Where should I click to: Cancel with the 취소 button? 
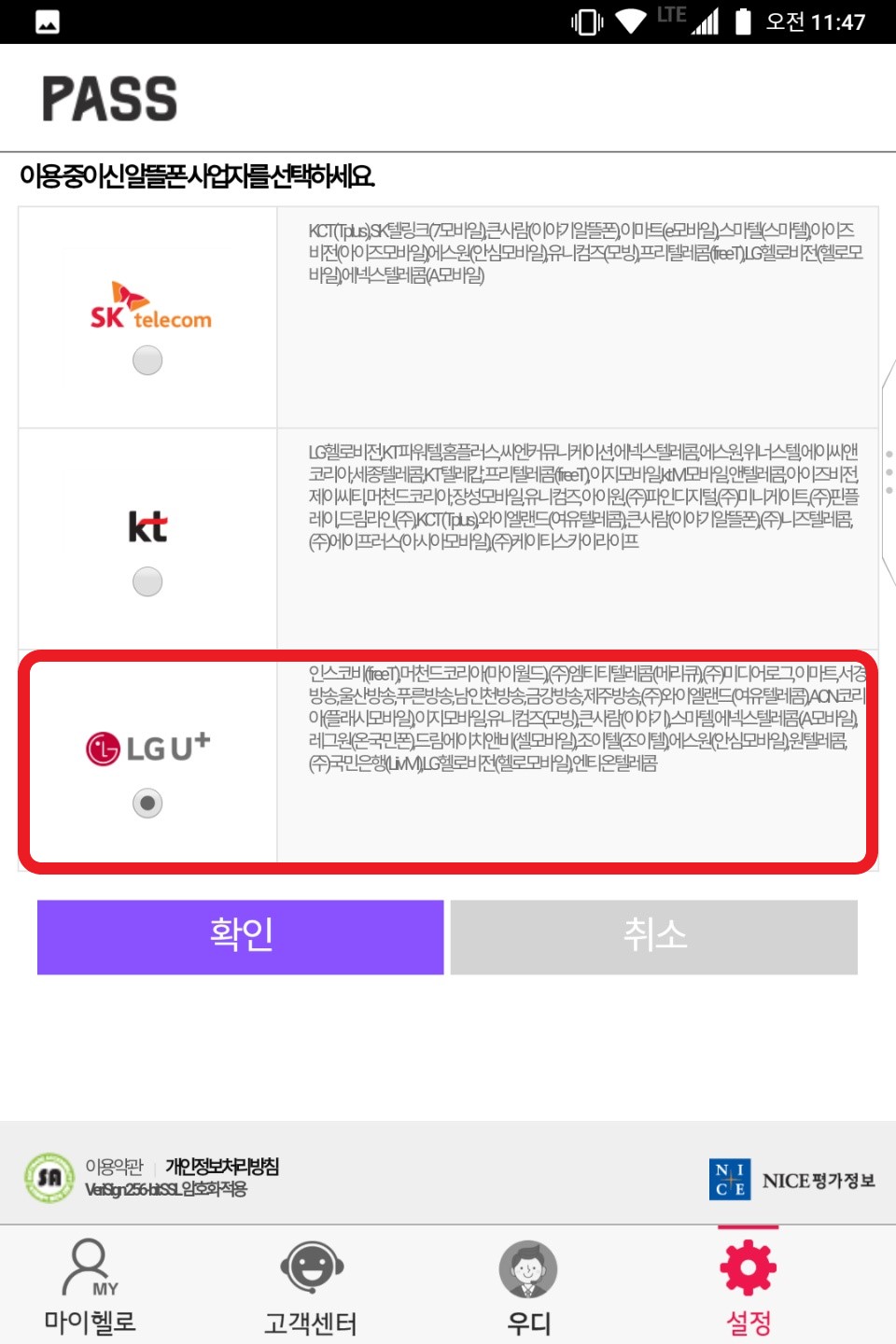click(653, 937)
